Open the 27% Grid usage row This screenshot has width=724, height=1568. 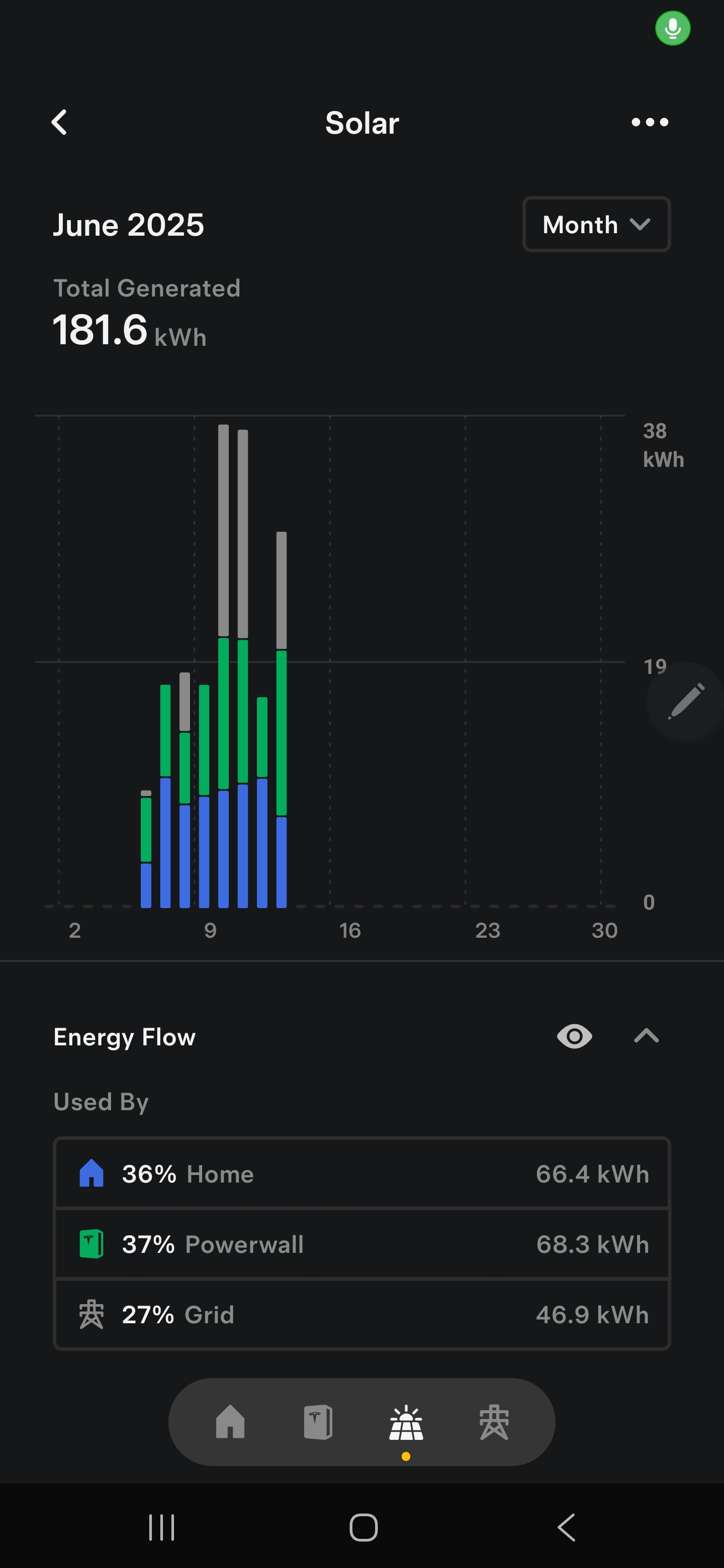361,1314
